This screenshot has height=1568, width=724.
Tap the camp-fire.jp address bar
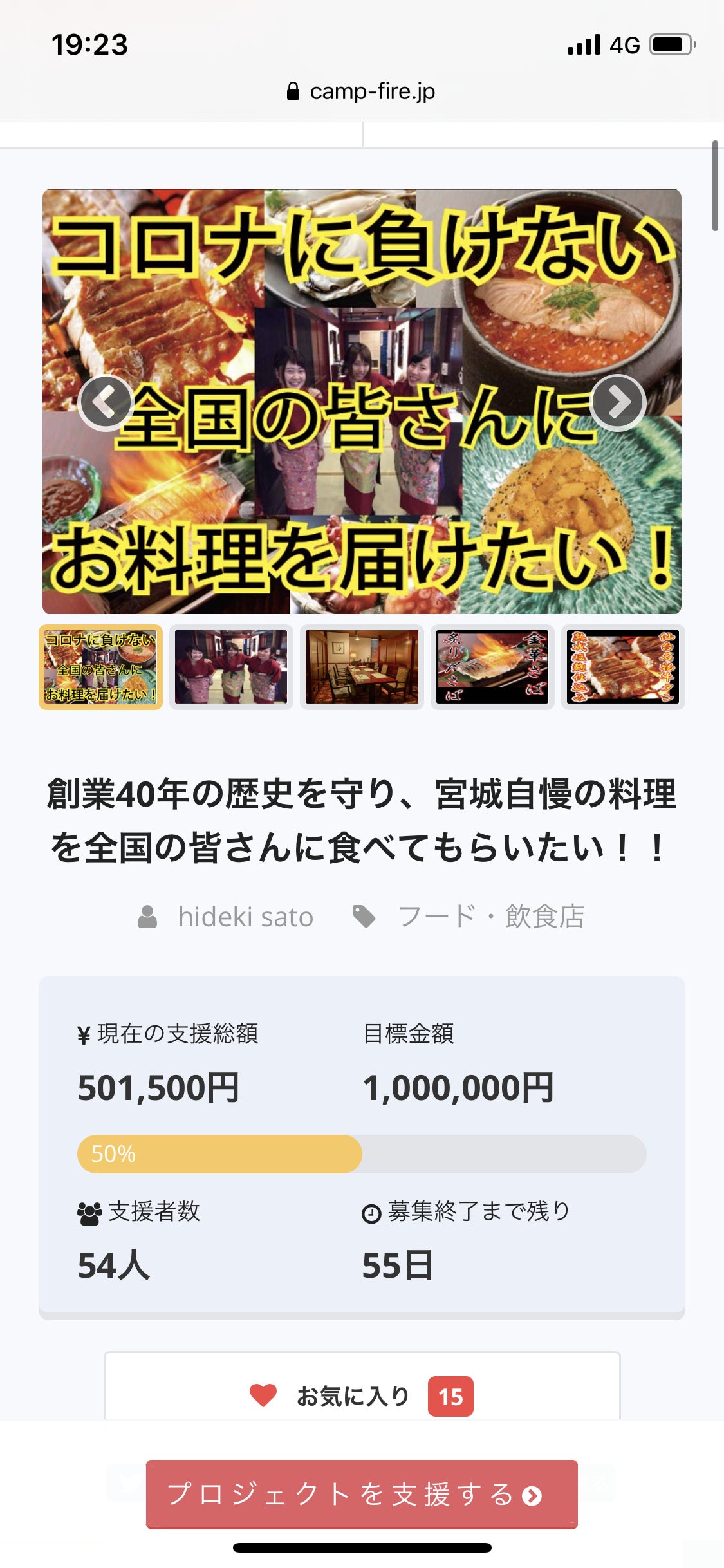coord(362,91)
